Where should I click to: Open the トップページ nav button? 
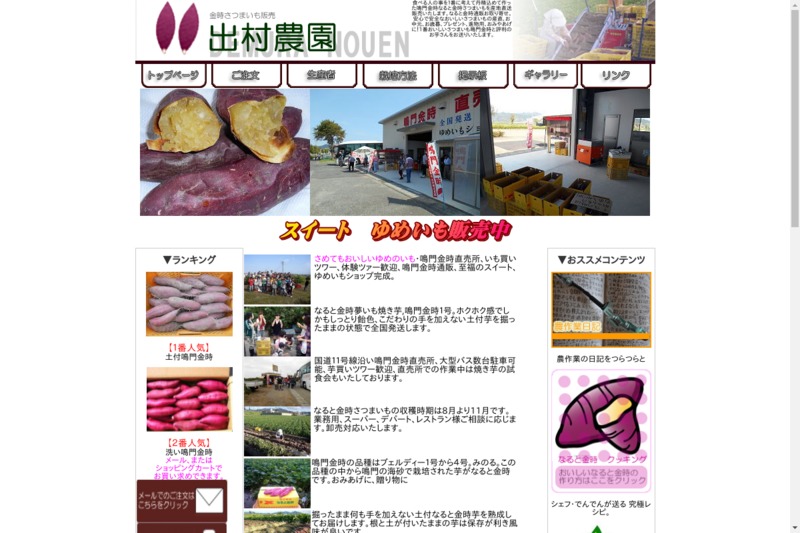pos(173,75)
